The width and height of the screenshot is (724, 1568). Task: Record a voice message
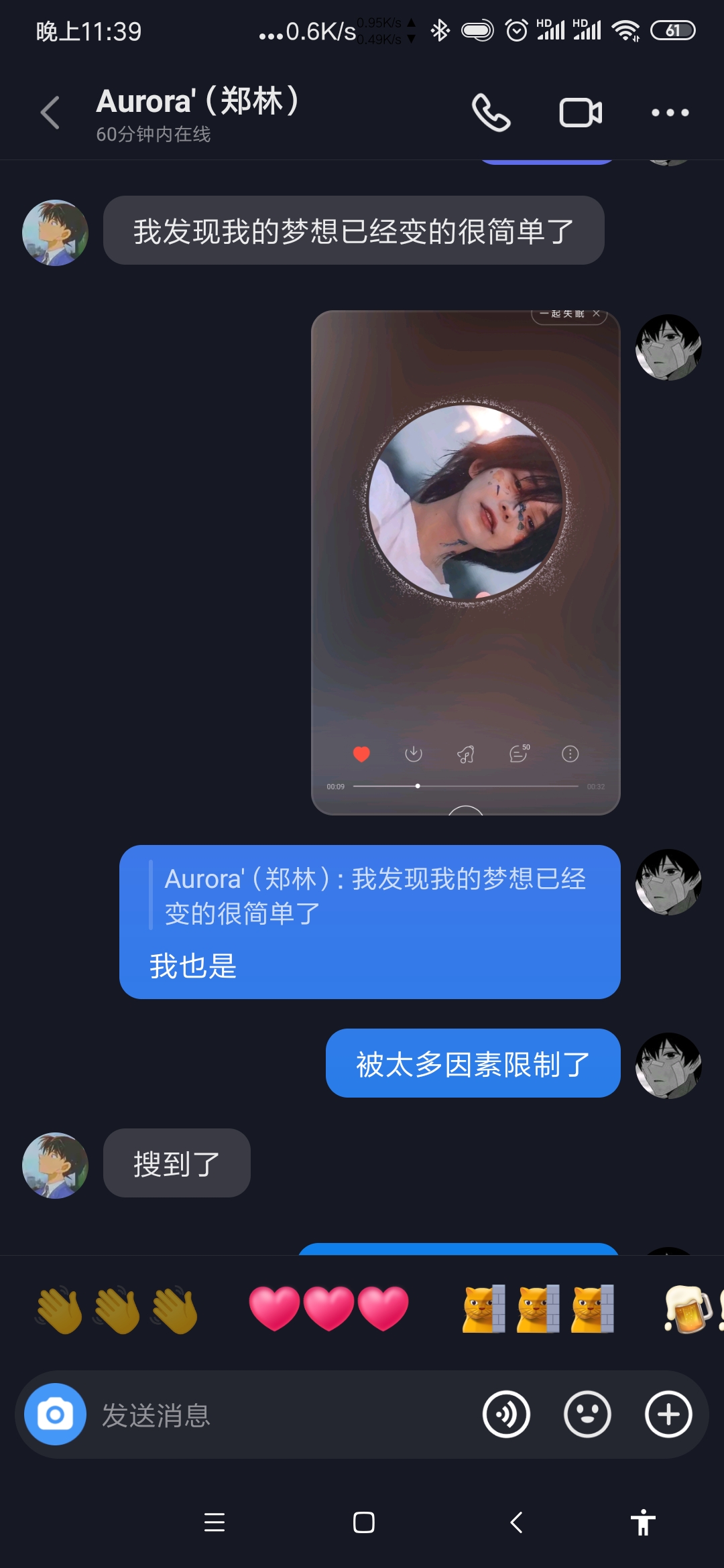click(x=506, y=1415)
